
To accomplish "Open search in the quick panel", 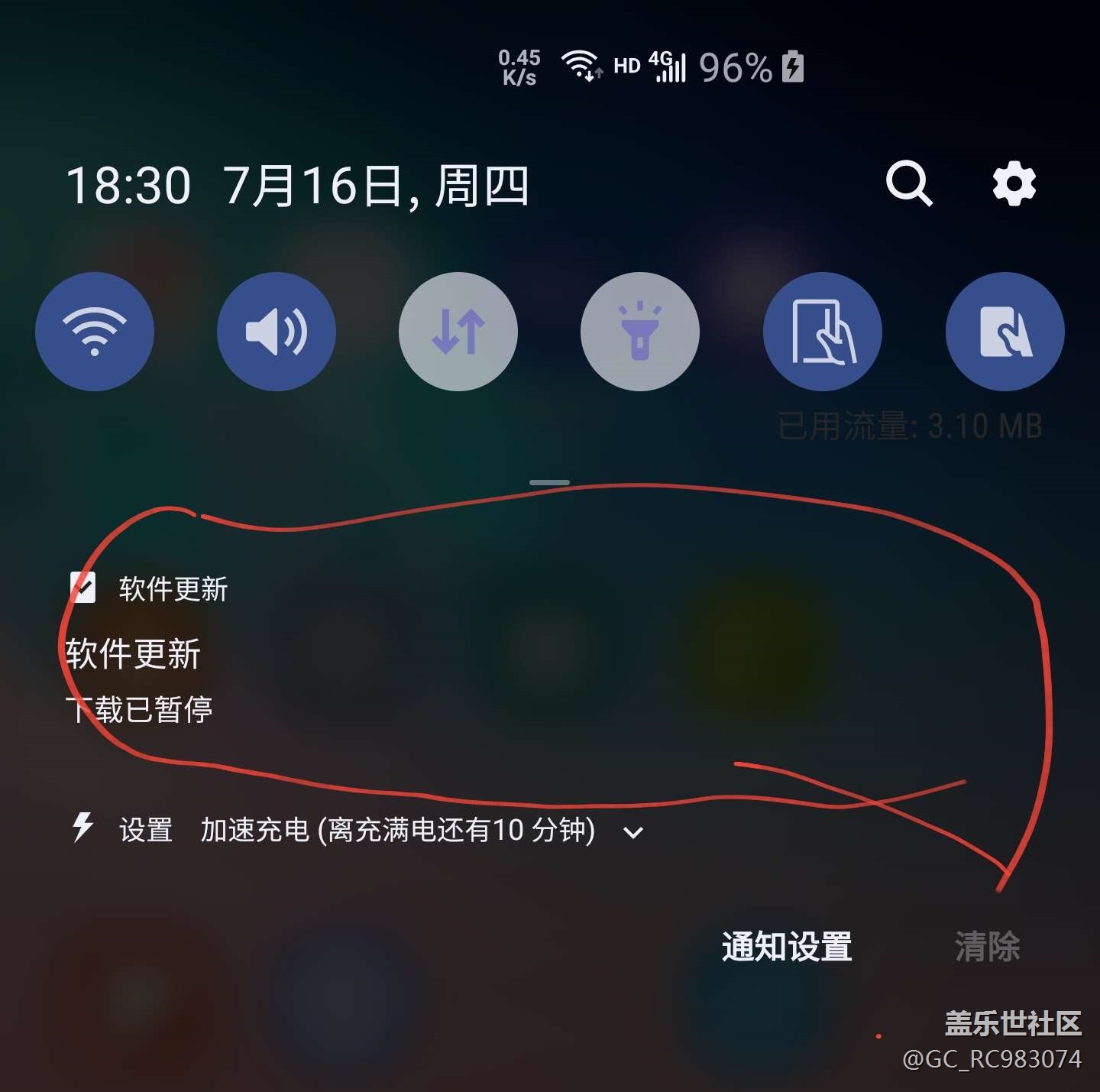I will click(909, 183).
